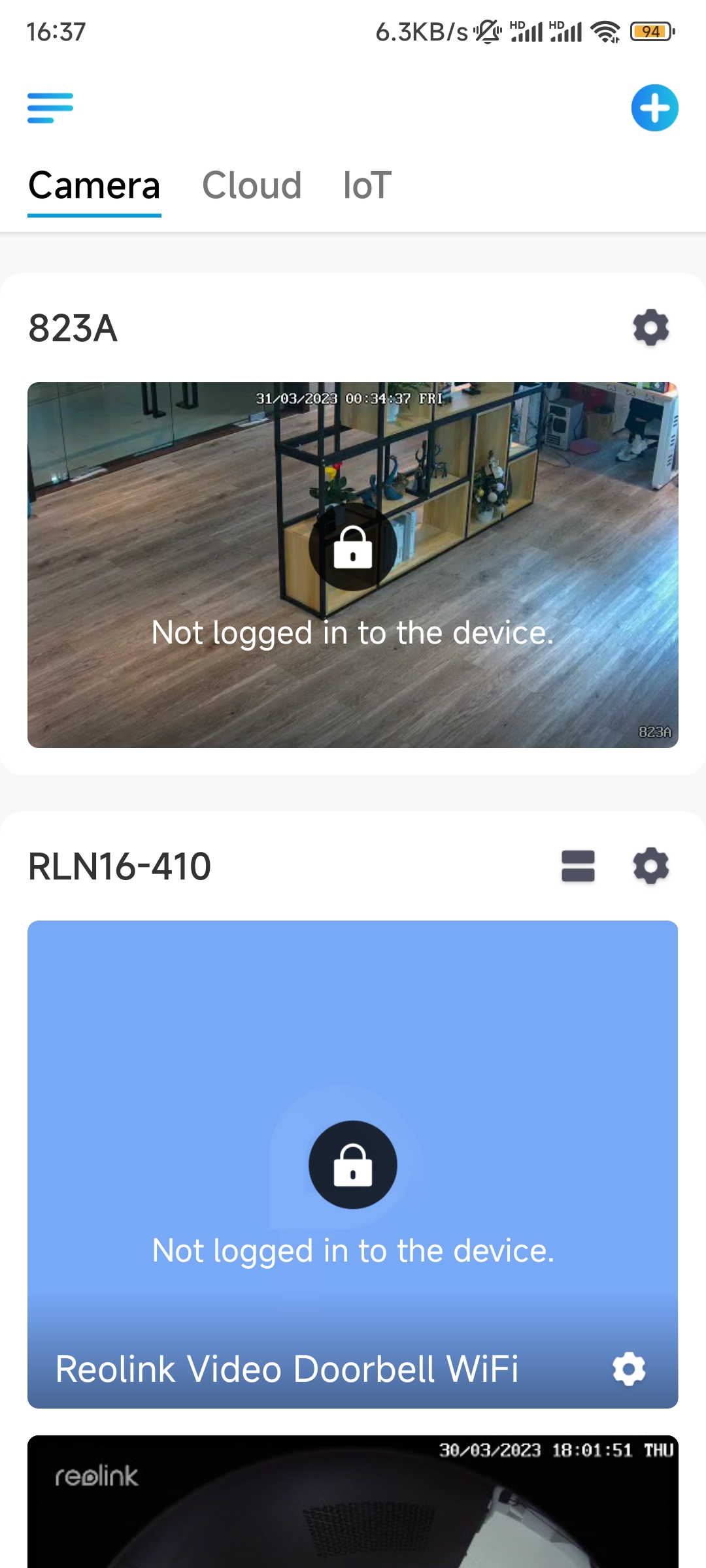The width and height of the screenshot is (706, 1568).
Task: Open the hamburger drawer menu
Action: coord(50,108)
